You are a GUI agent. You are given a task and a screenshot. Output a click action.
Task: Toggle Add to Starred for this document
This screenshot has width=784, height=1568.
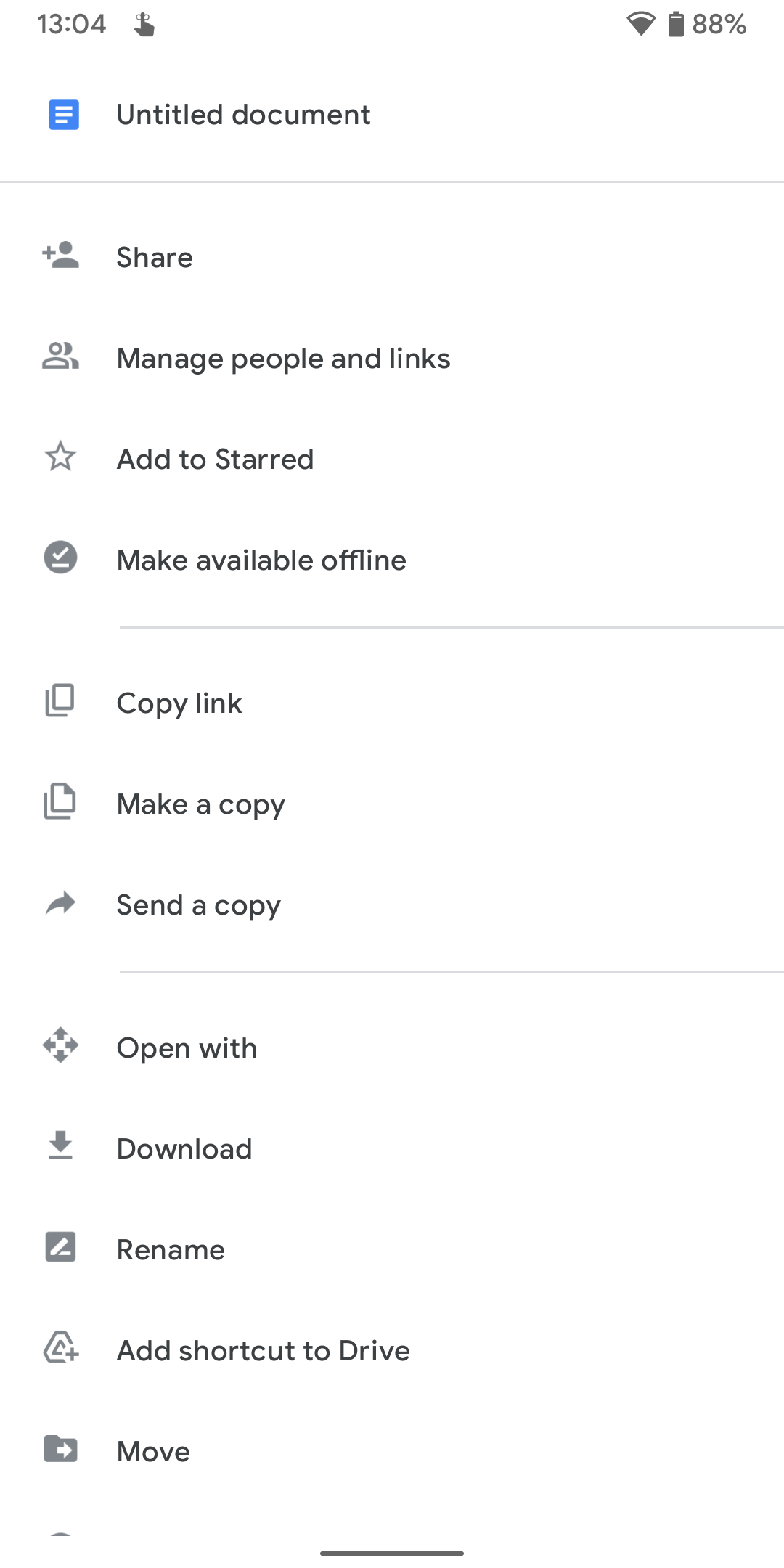click(x=215, y=458)
